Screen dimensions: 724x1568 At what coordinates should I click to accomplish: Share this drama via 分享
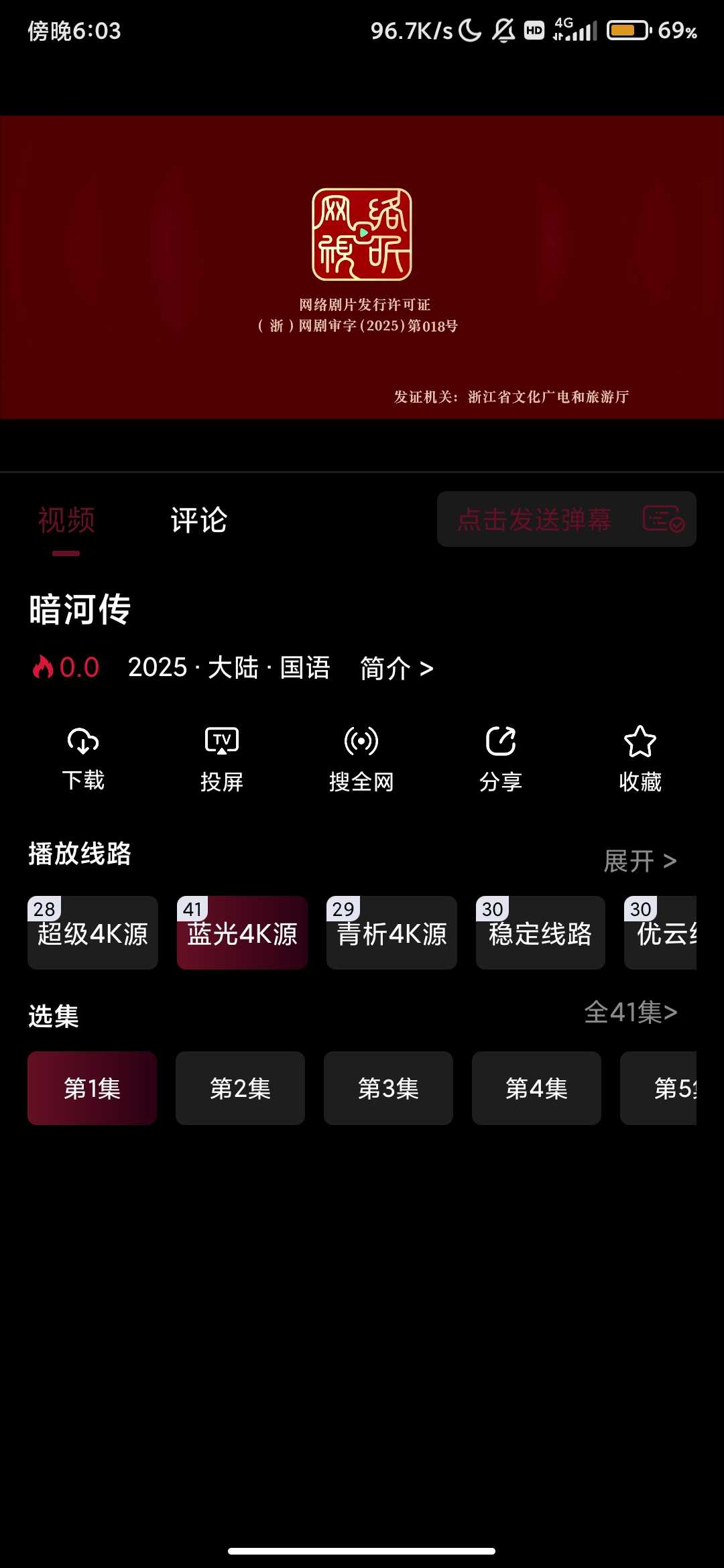(501, 759)
